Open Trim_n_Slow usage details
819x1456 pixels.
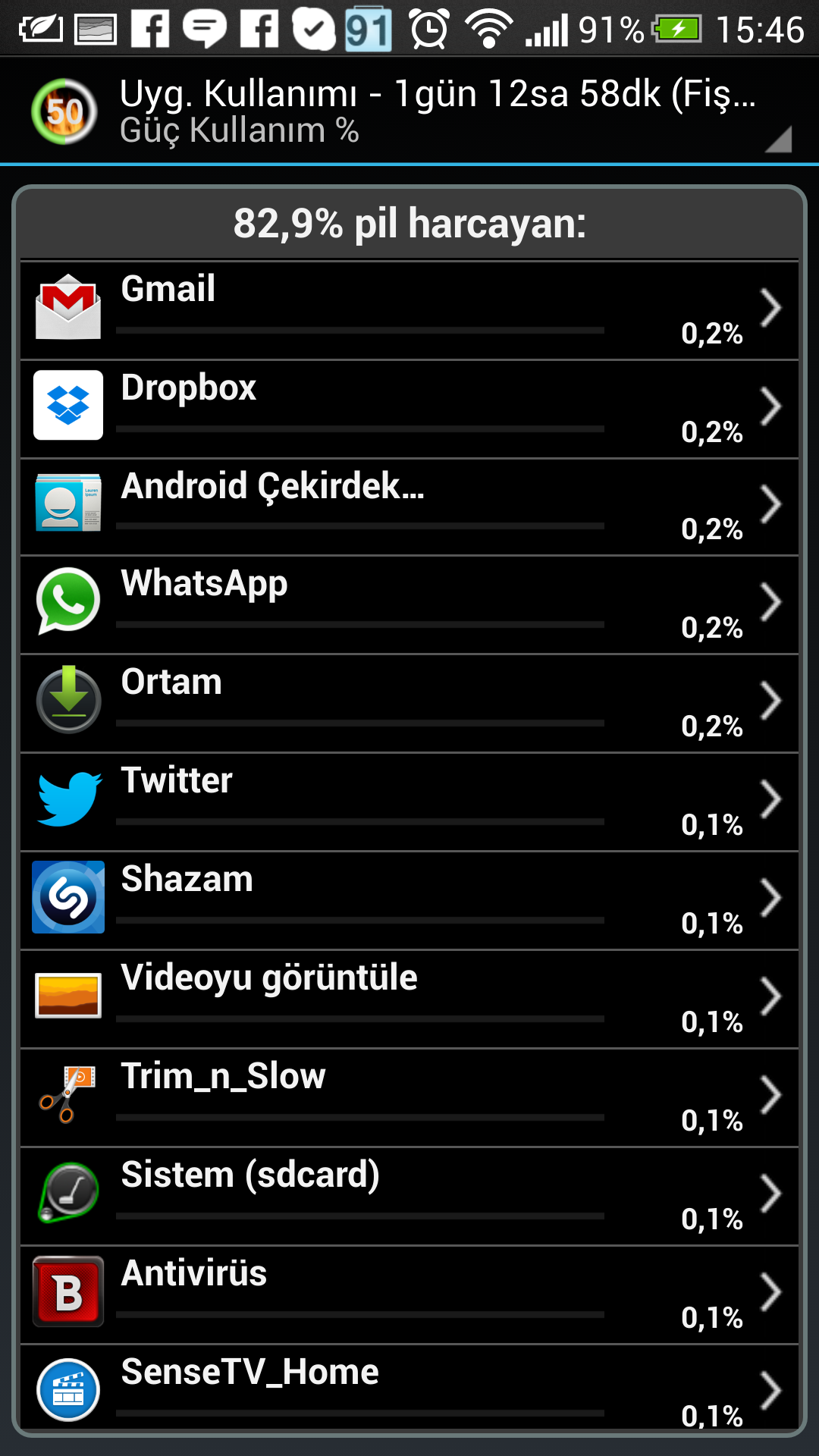[409, 1097]
